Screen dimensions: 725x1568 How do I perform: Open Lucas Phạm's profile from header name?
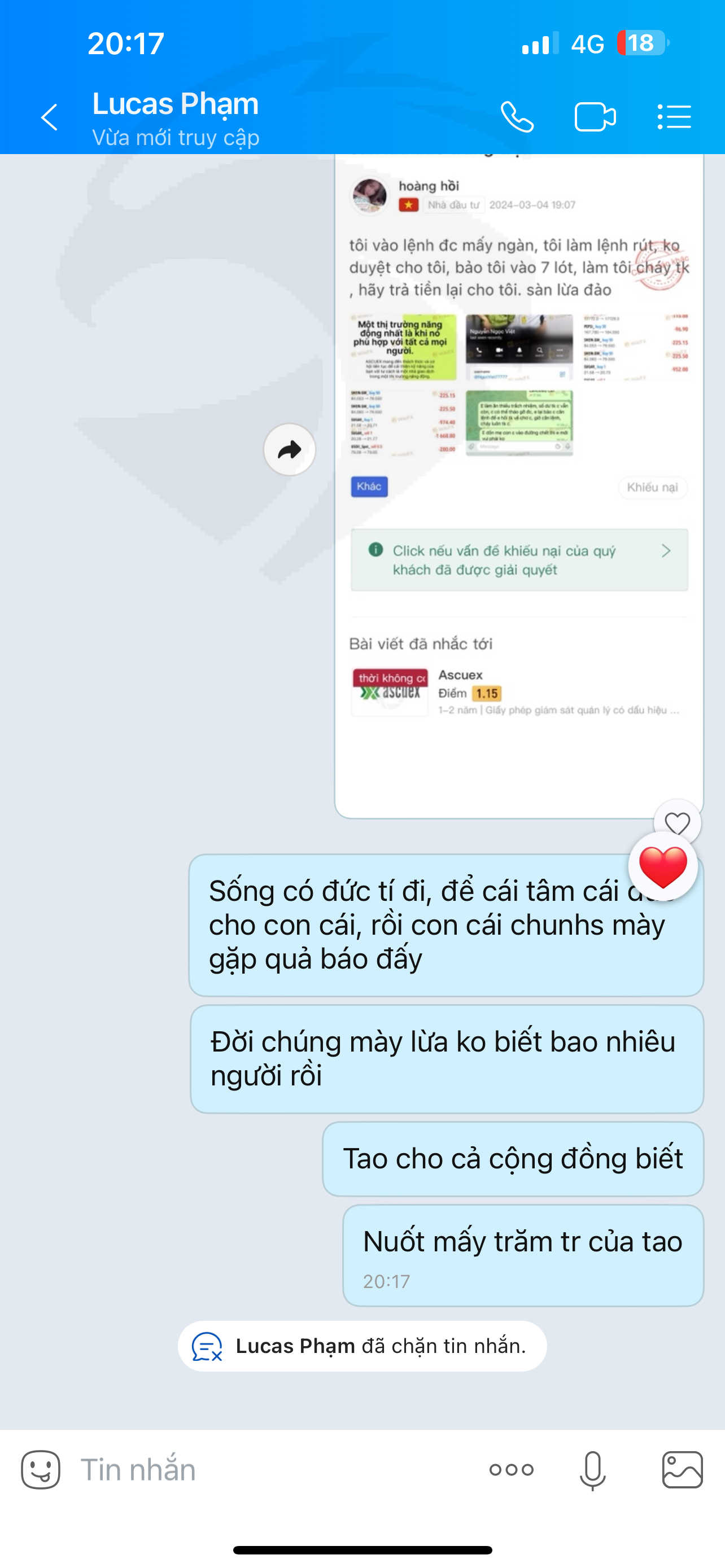(175, 104)
